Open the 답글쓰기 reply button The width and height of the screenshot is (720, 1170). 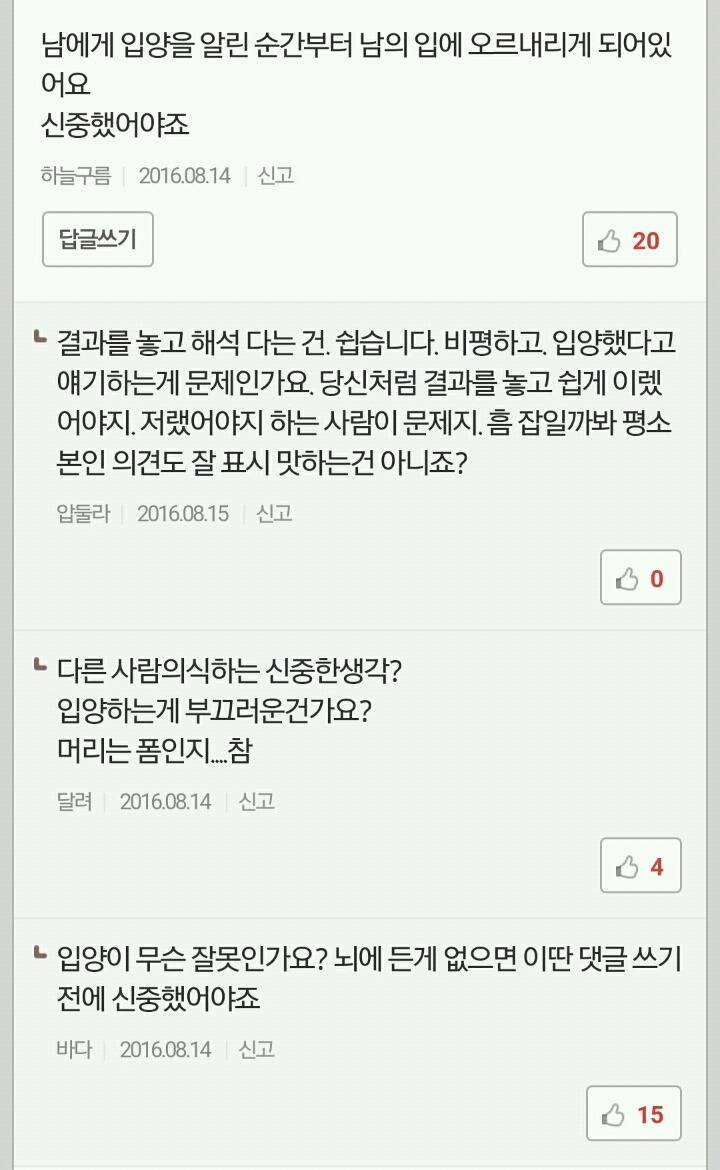point(97,239)
